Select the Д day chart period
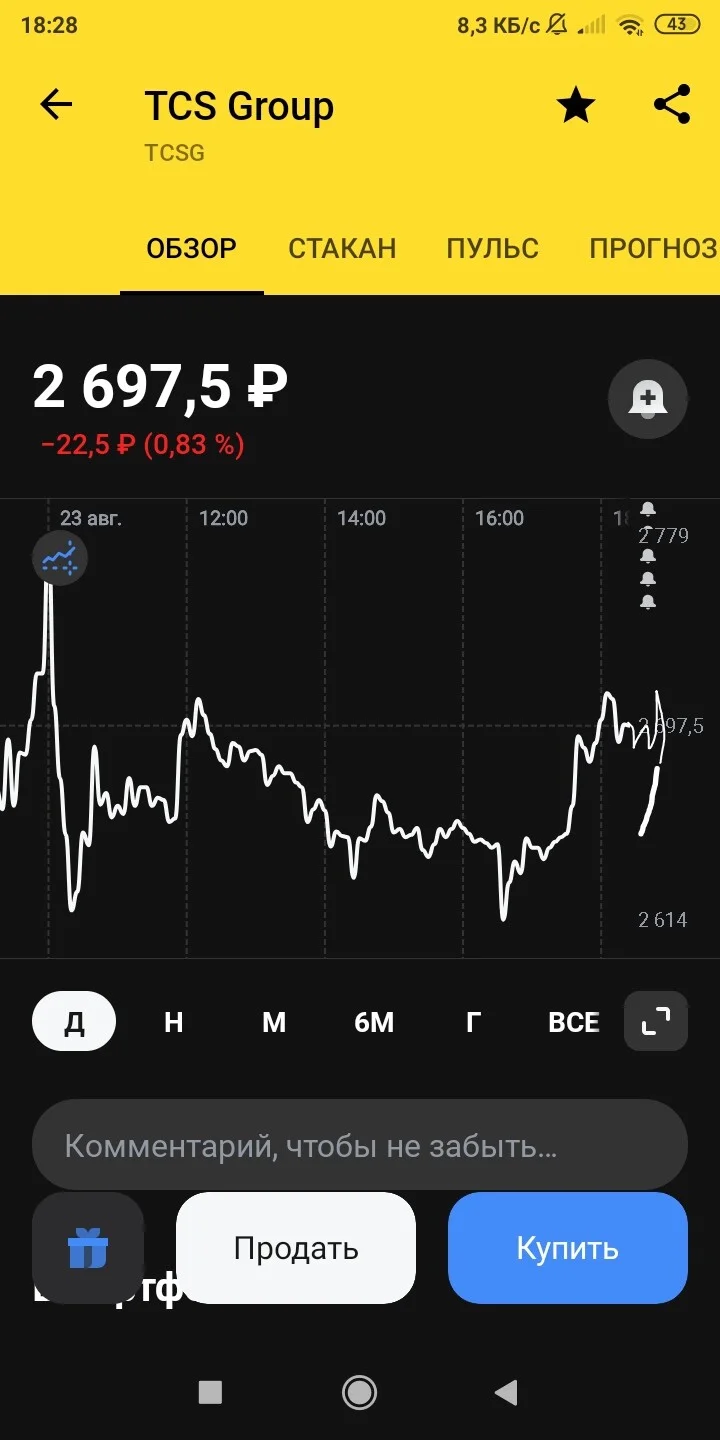720x1440 pixels. click(74, 1021)
